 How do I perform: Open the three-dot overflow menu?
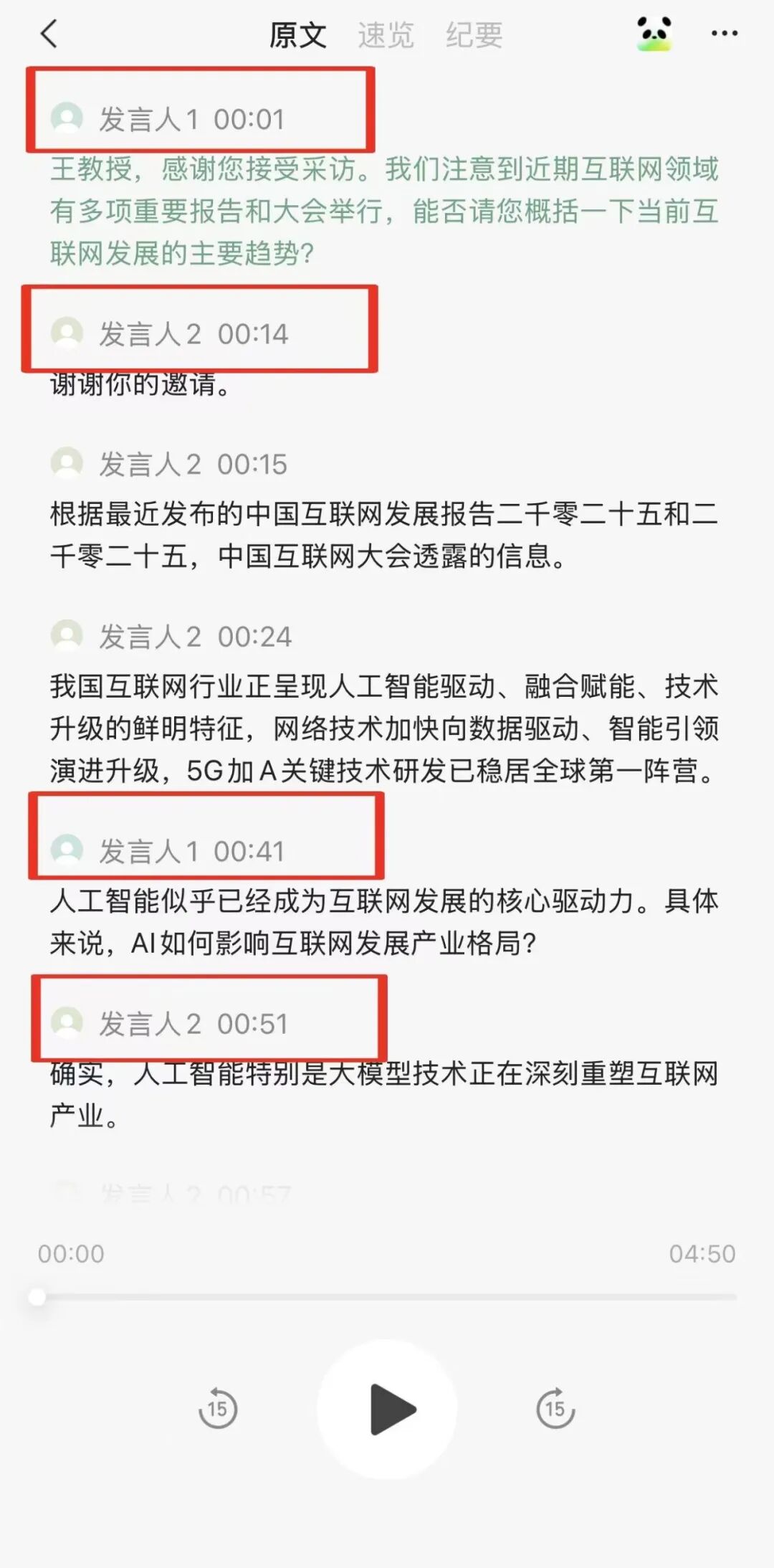724,33
